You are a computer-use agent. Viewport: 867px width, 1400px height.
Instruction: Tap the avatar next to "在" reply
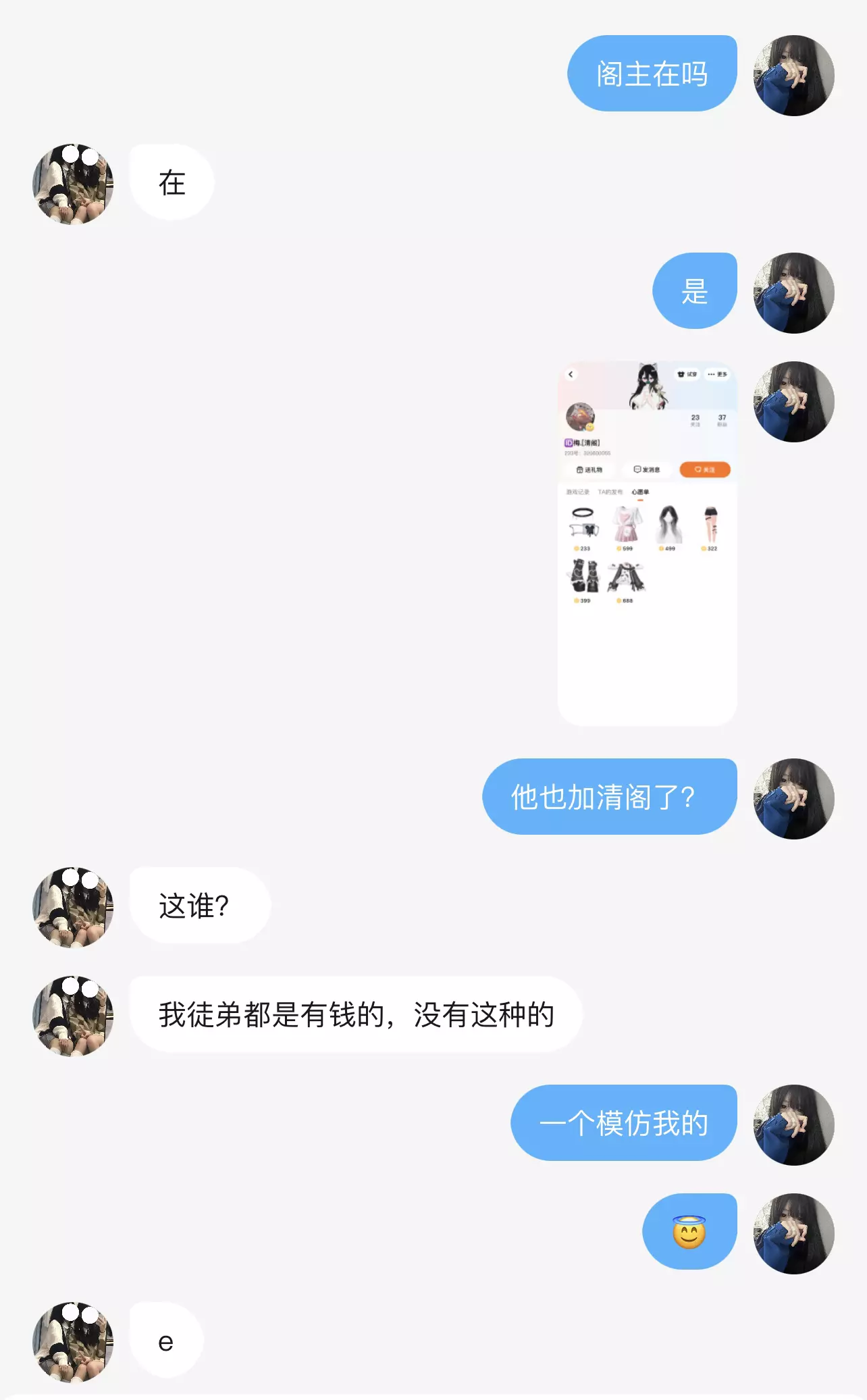pyautogui.click(x=73, y=184)
